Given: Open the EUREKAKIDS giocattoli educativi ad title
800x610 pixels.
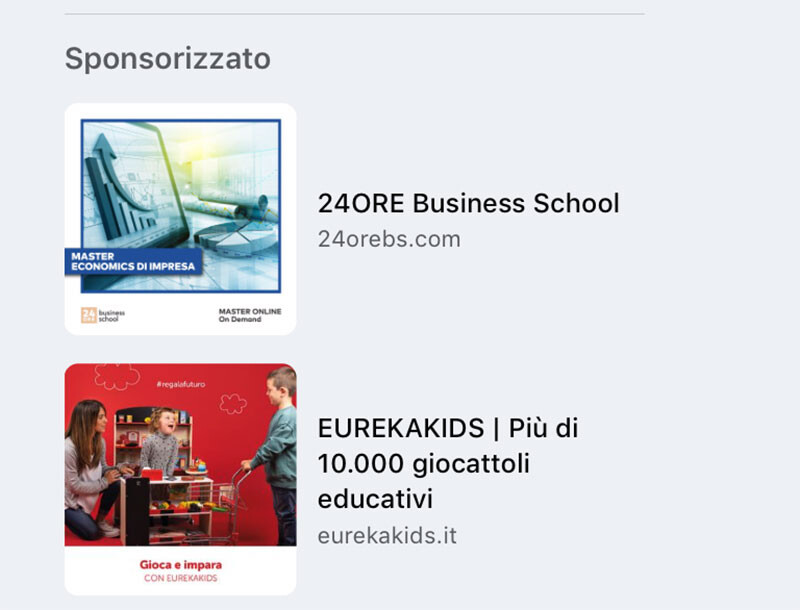Looking at the screenshot, I should pyautogui.click(x=447, y=463).
